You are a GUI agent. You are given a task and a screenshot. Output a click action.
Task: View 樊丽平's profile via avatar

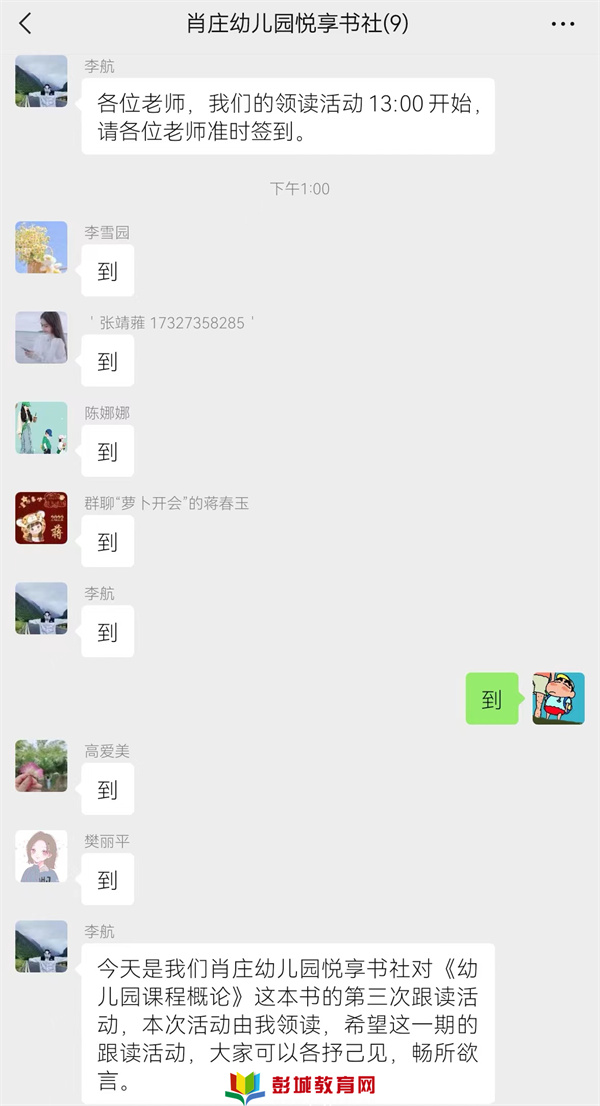click(x=41, y=856)
